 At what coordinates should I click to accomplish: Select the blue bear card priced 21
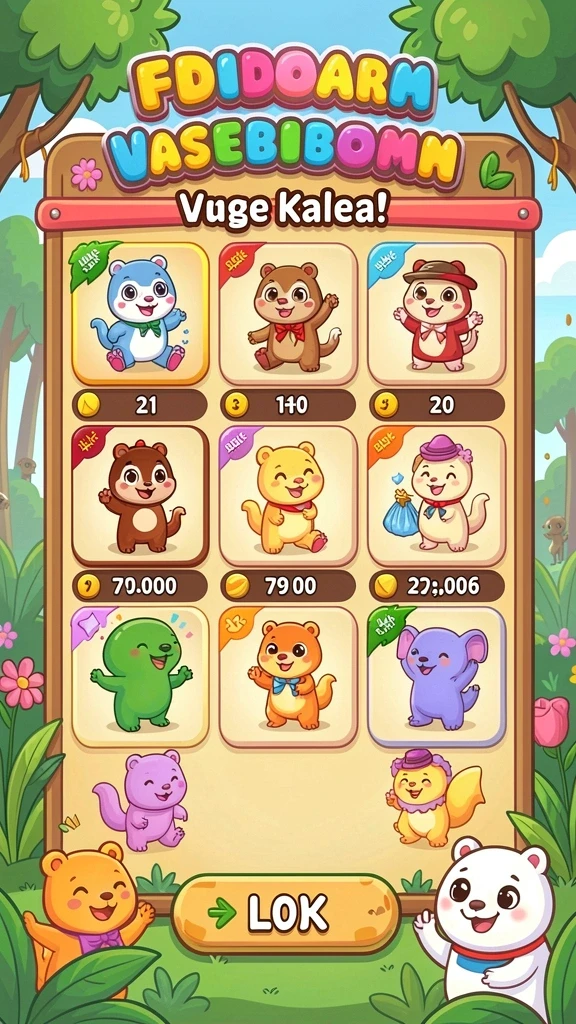[140, 313]
